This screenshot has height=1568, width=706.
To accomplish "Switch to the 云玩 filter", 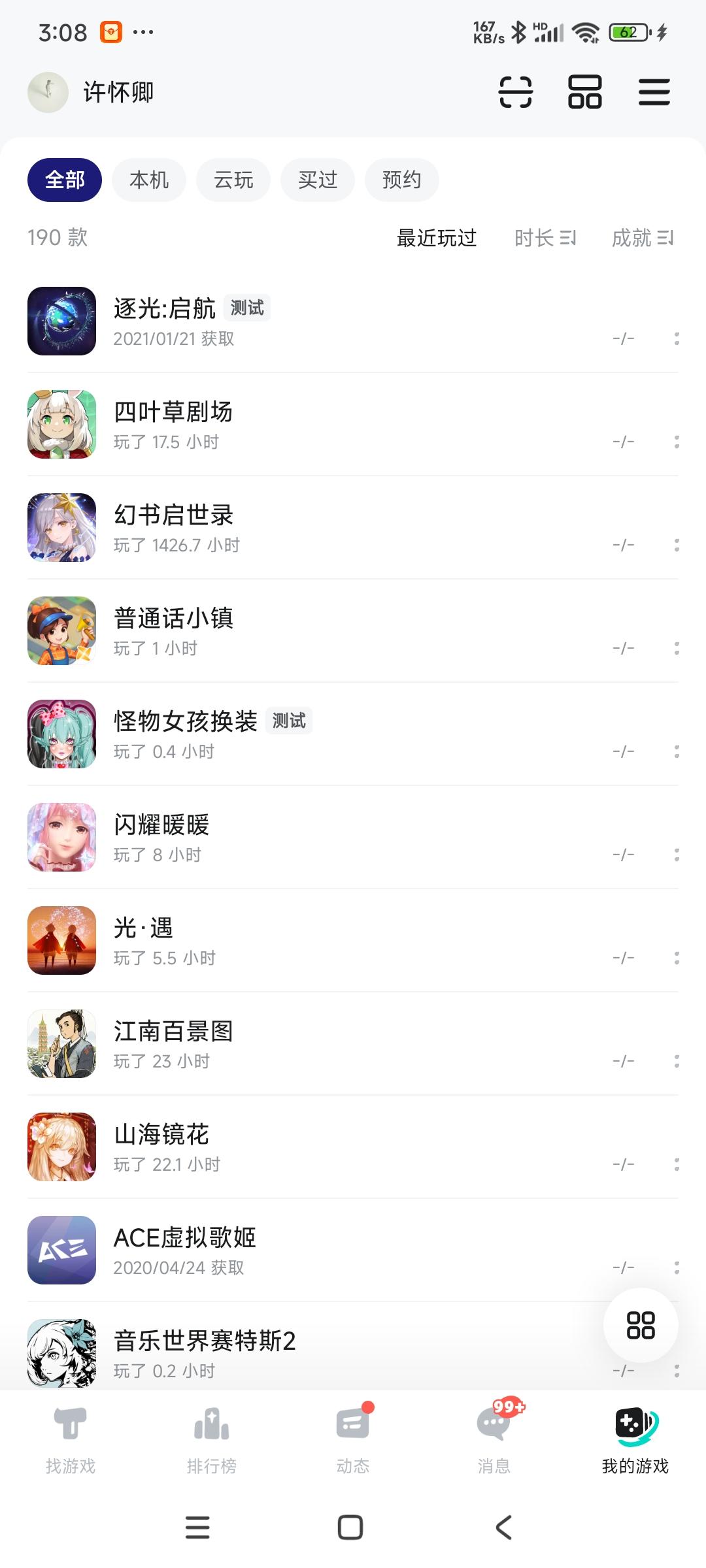I will (x=233, y=180).
